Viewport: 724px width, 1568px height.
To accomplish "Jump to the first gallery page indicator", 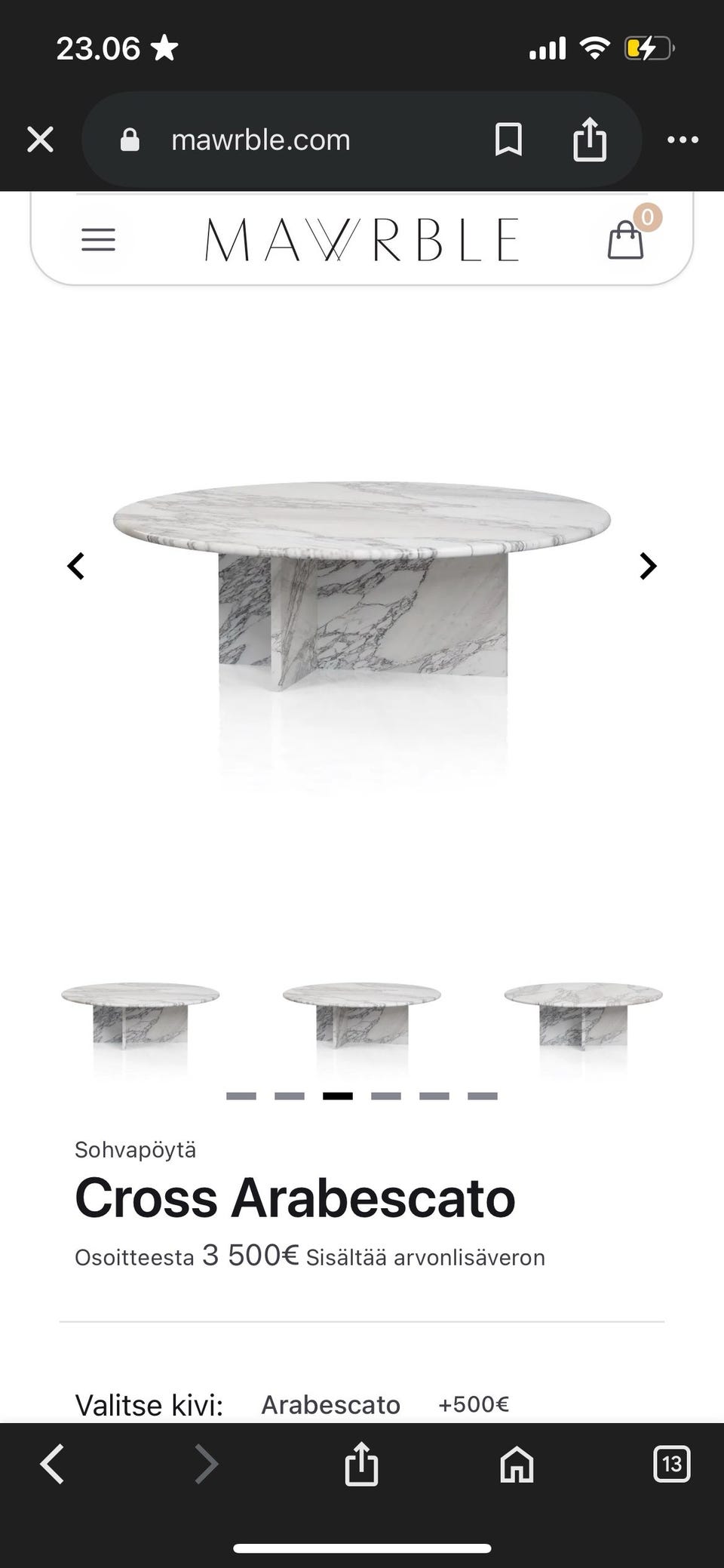I will point(241,1096).
